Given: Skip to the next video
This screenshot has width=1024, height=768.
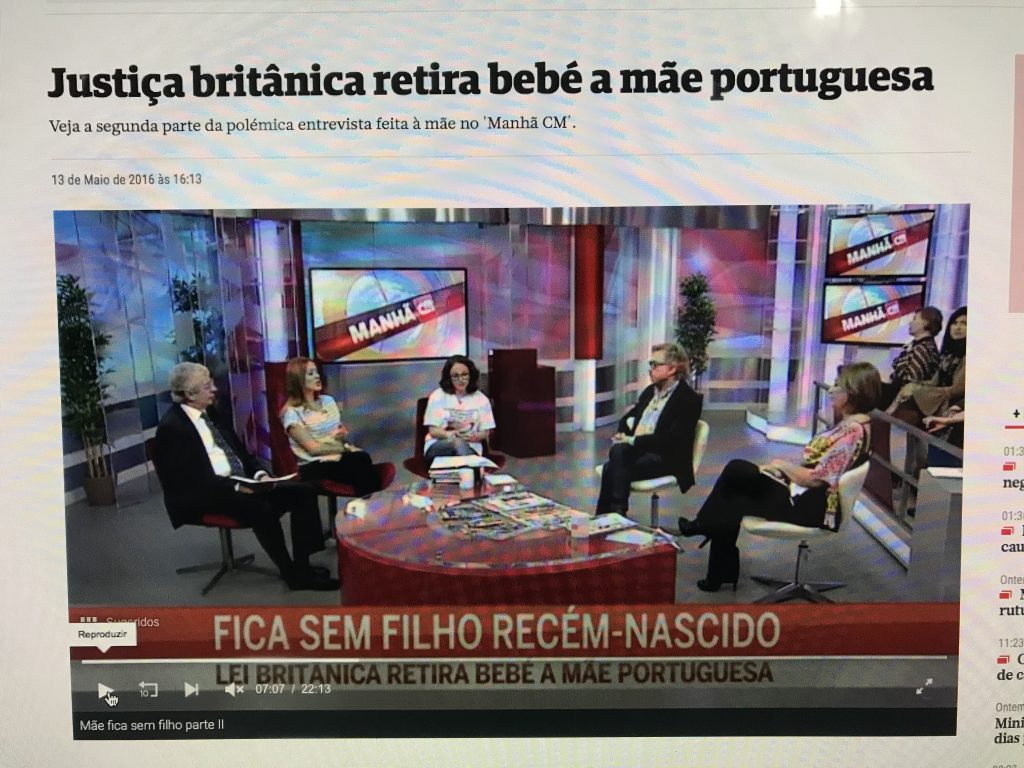Looking at the screenshot, I should coord(191,689).
